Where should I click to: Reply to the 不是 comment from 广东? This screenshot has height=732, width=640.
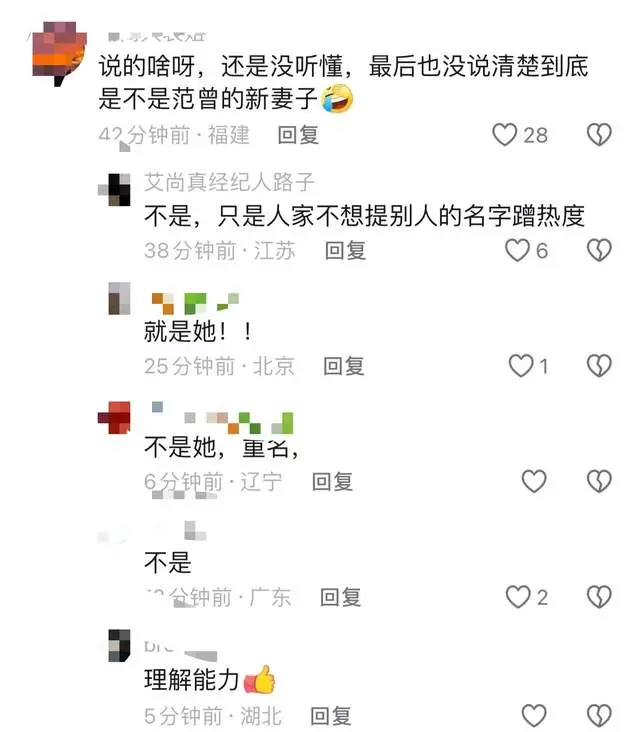point(341,597)
